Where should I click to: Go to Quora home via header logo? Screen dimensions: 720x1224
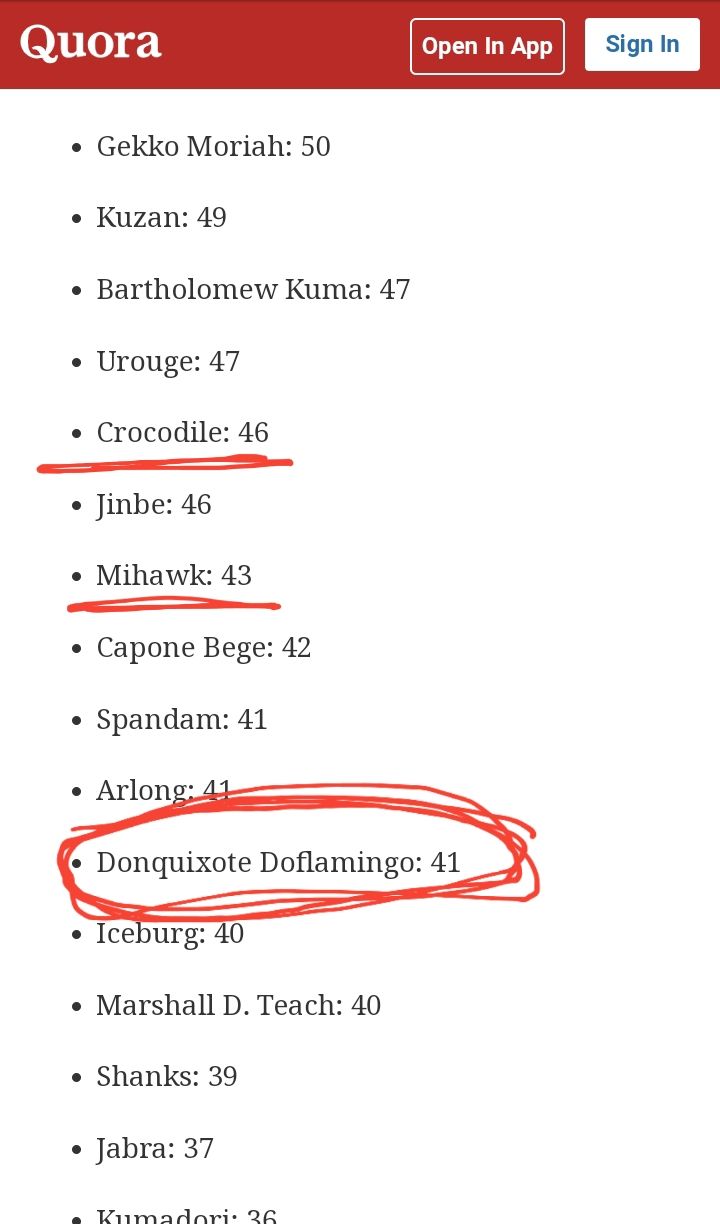tap(91, 43)
